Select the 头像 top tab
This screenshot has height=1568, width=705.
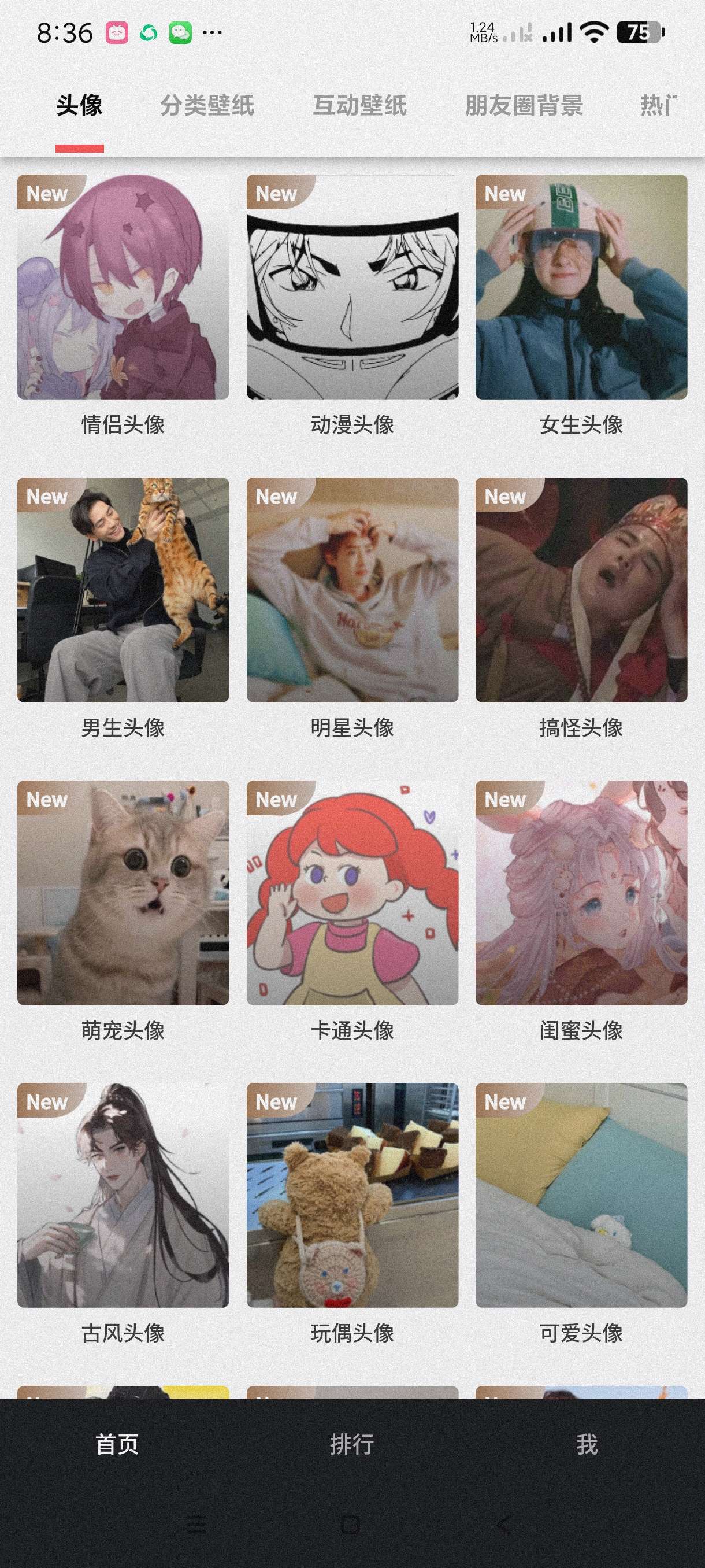(79, 105)
